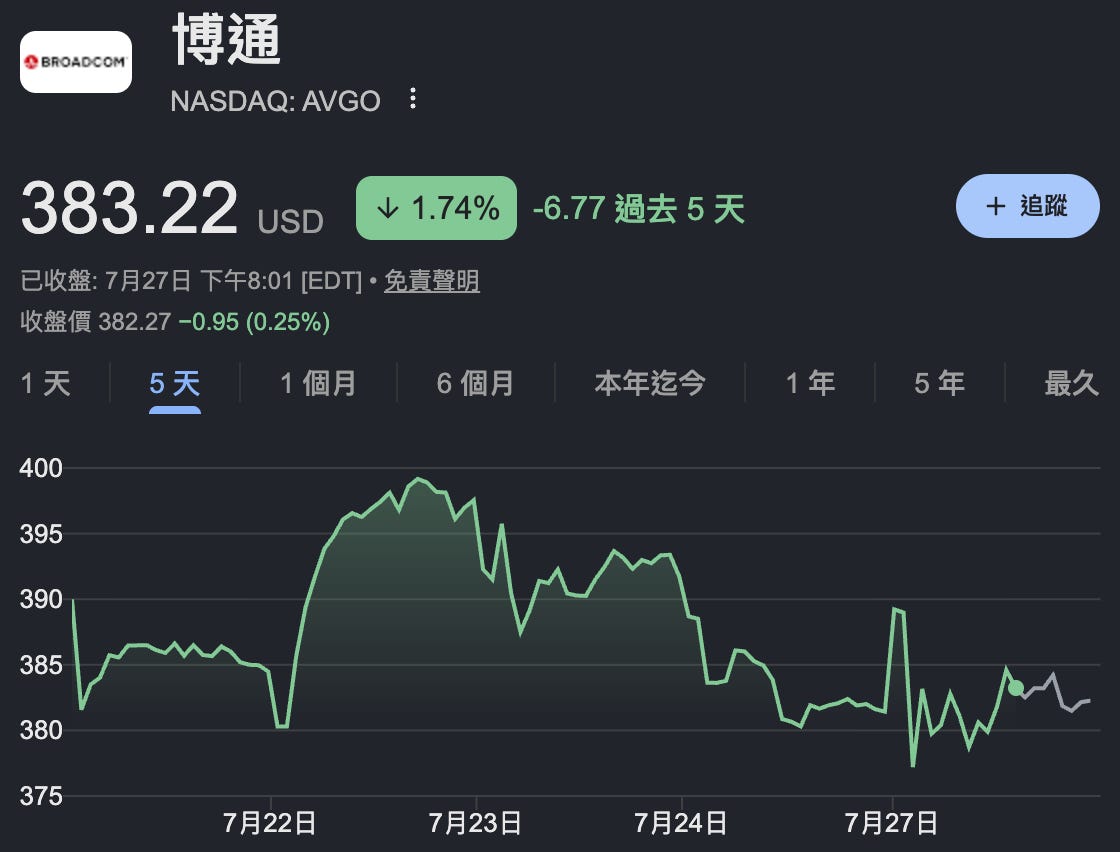
Task: Switch to the 6 個月 range
Action: pyautogui.click(x=476, y=384)
